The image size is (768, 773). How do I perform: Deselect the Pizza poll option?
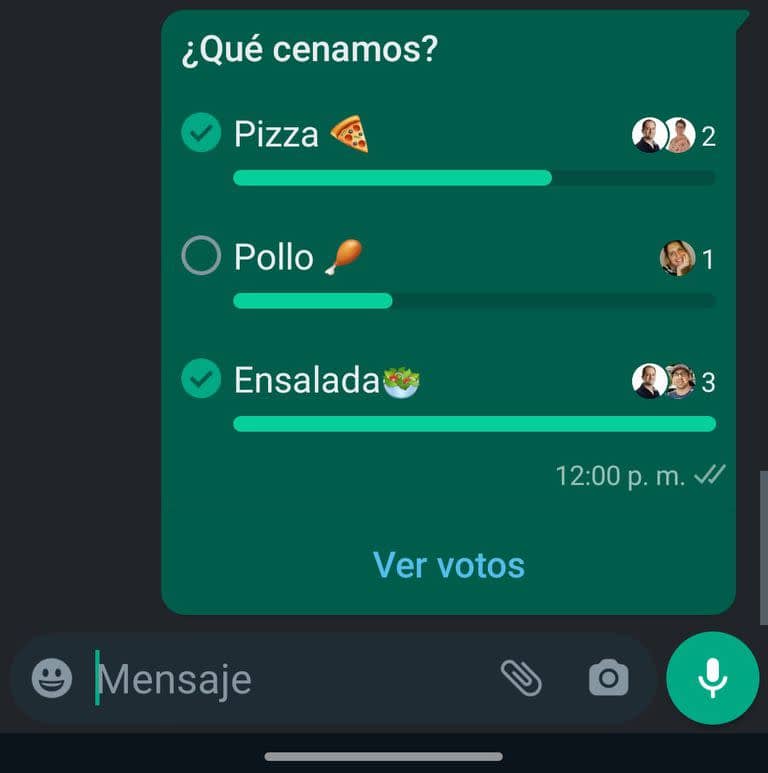pyautogui.click(x=201, y=131)
